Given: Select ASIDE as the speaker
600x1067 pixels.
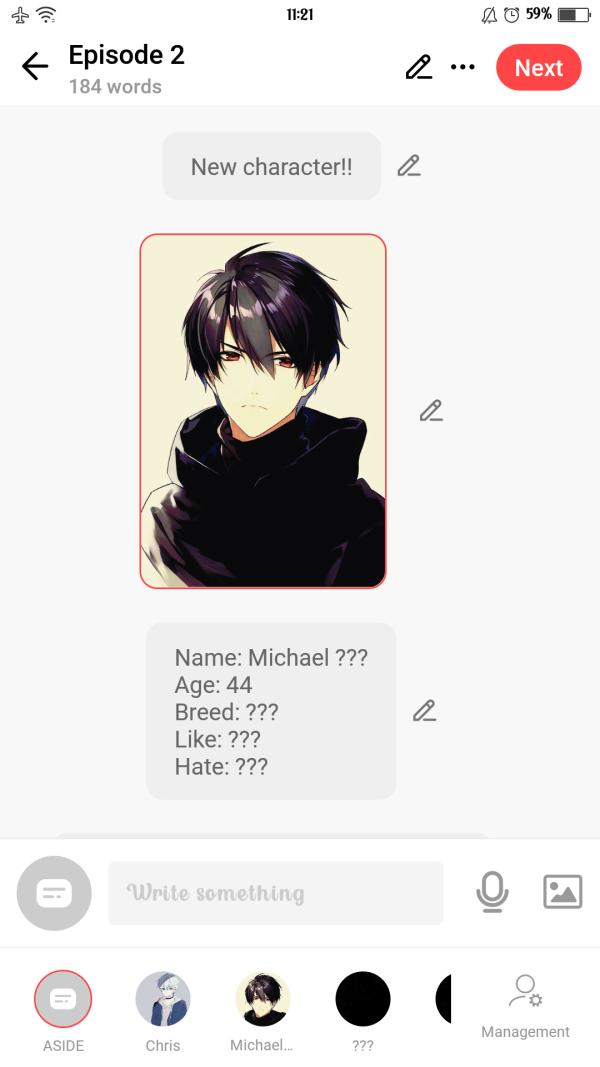Looking at the screenshot, I should pos(63,999).
